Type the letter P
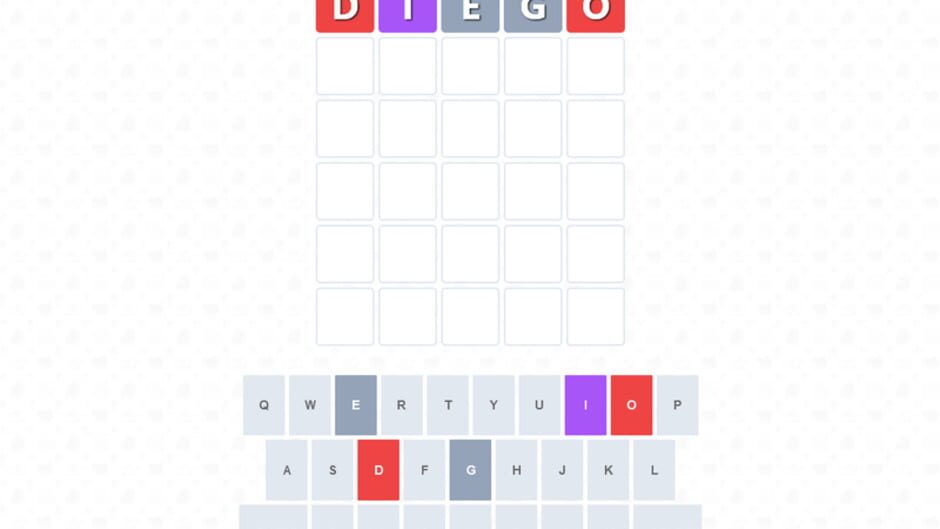The image size is (940, 529). coord(677,405)
